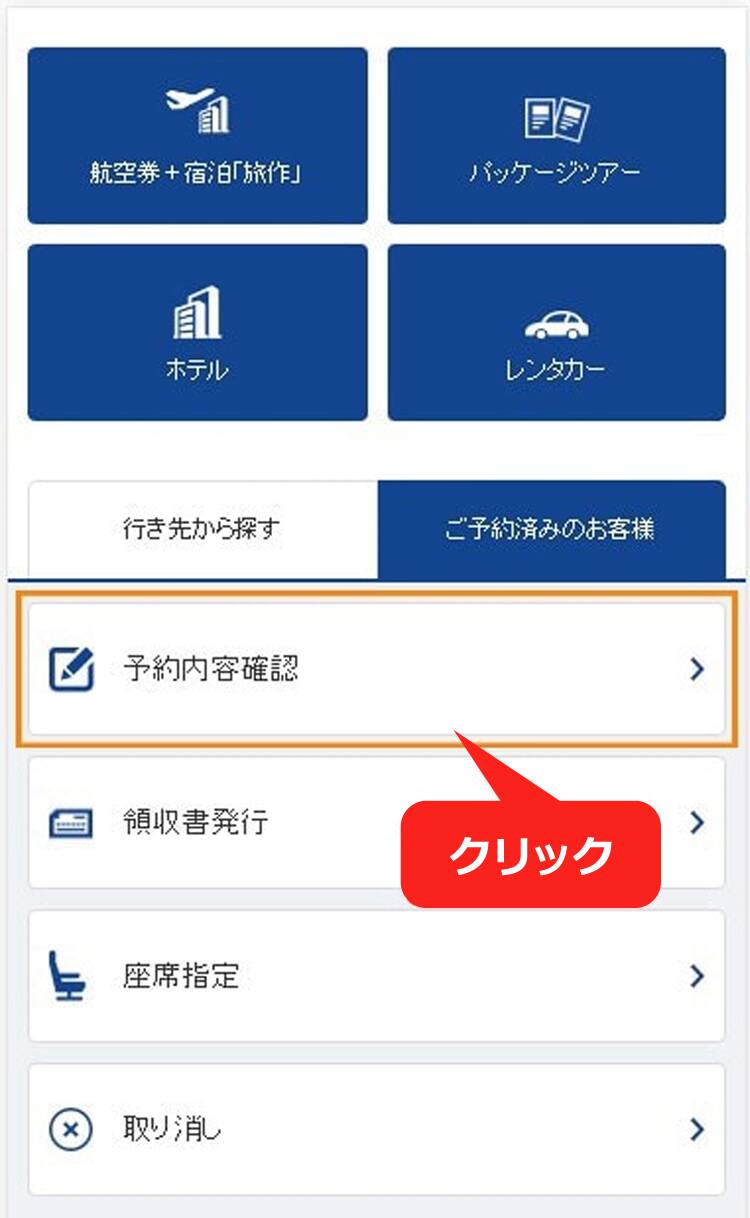Open 予約内容確認 row
Viewport: 750px width, 1218px height.
375,669
